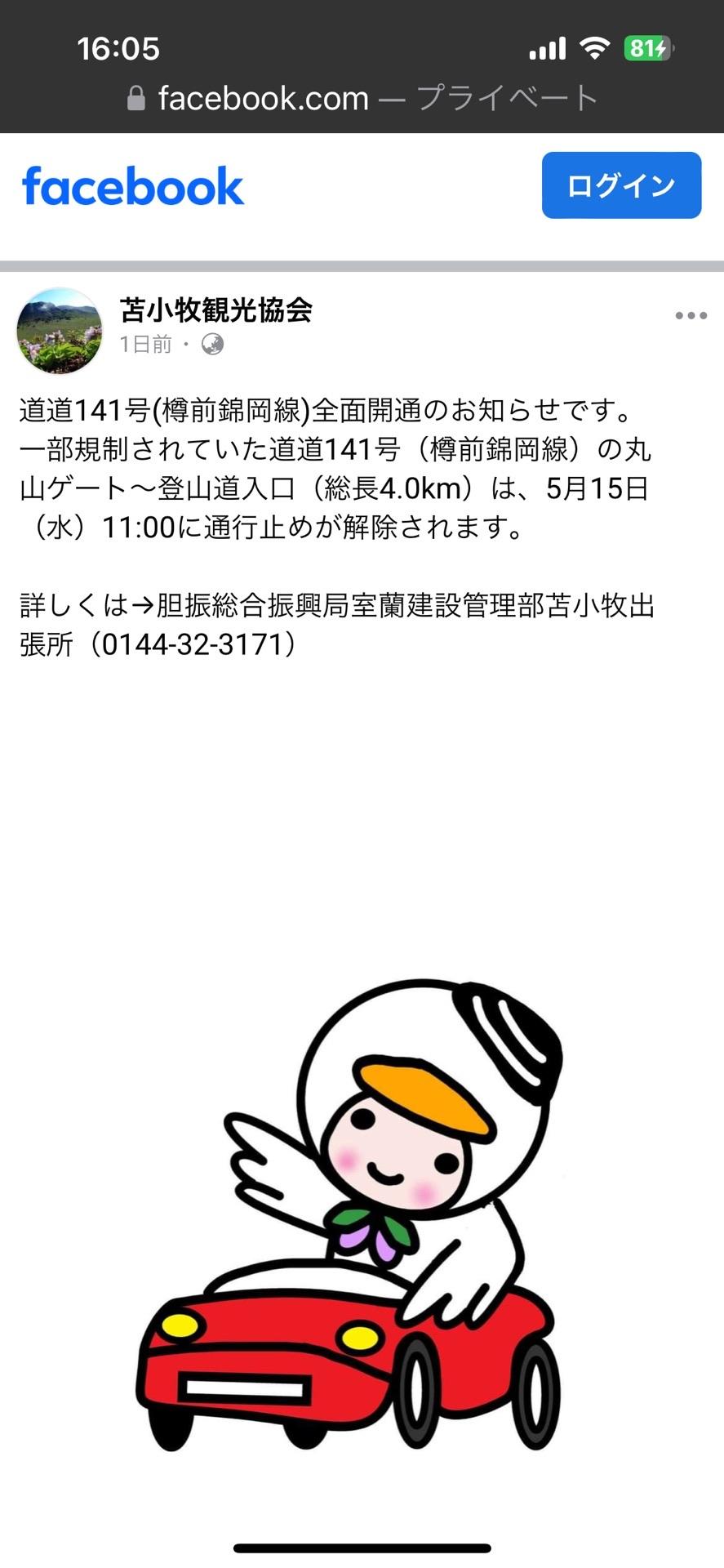
Task: Tap プライベート label in the address bar
Action: 506,97
